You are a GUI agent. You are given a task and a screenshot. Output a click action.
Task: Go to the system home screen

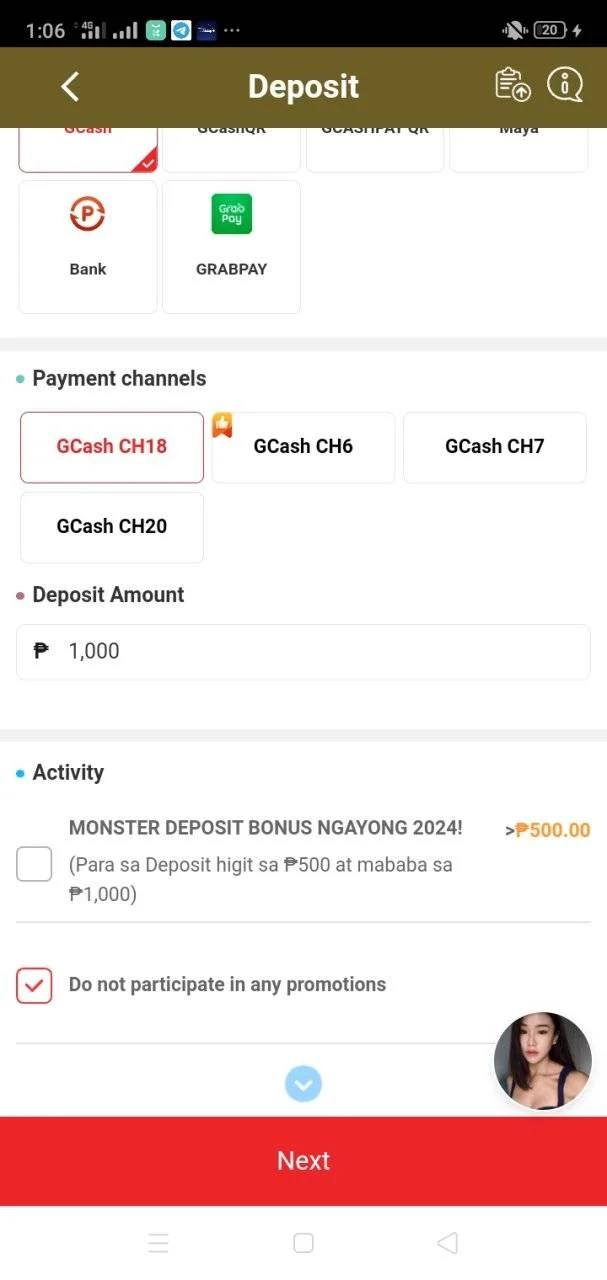click(303, 1243)
